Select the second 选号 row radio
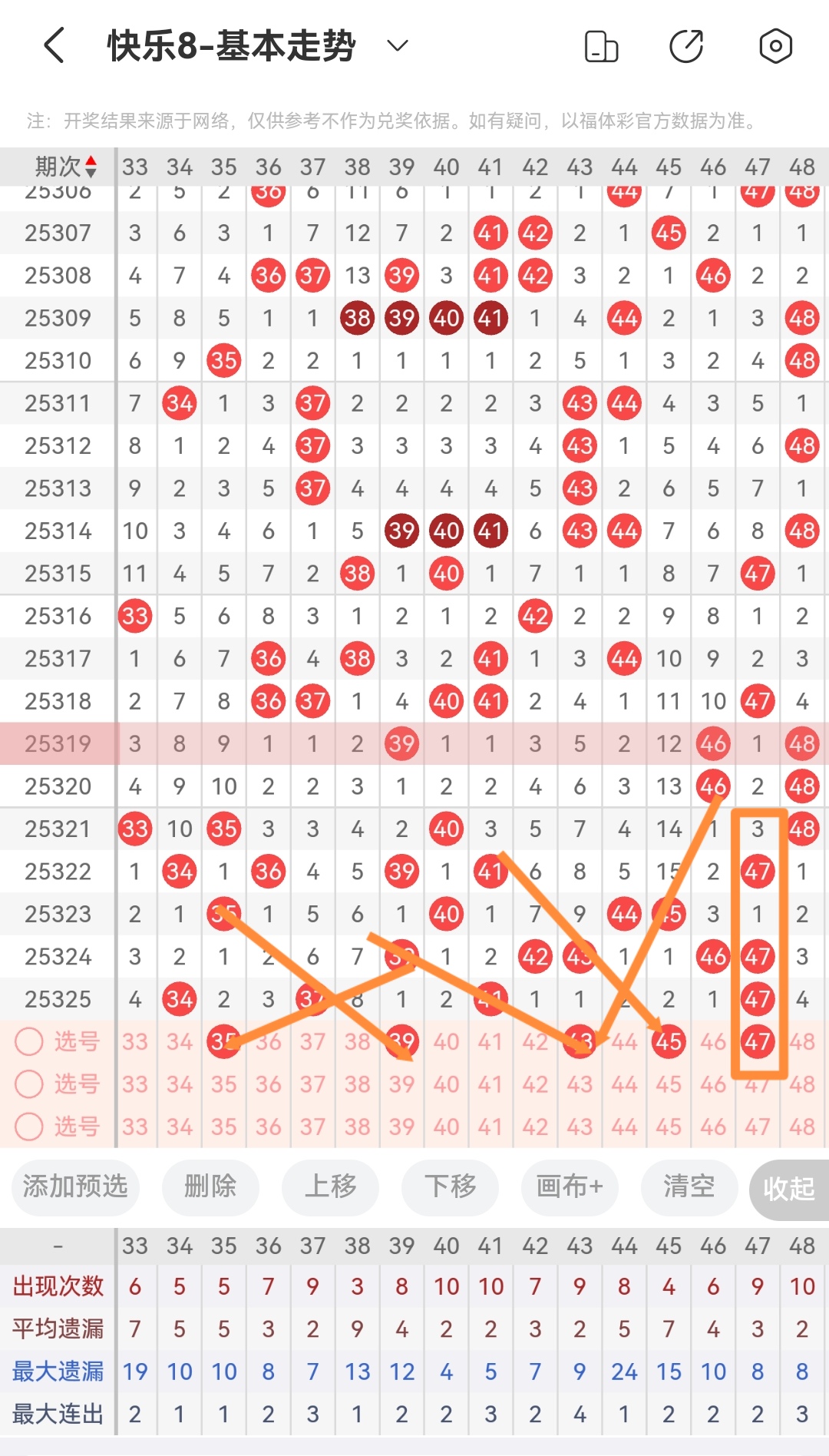The width and height of the screenshot is (829, 1456). (x=29, y=1084)
